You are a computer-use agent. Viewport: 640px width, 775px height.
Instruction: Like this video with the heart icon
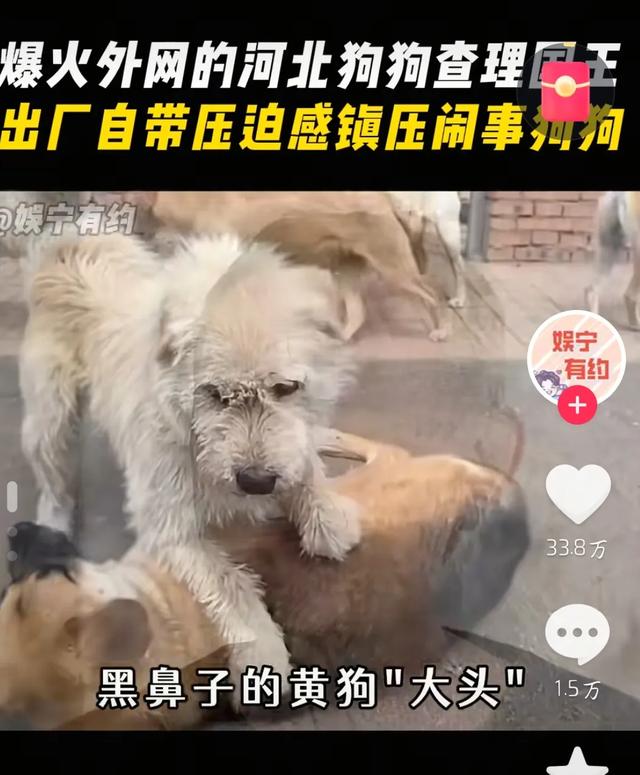click(578, 493)
